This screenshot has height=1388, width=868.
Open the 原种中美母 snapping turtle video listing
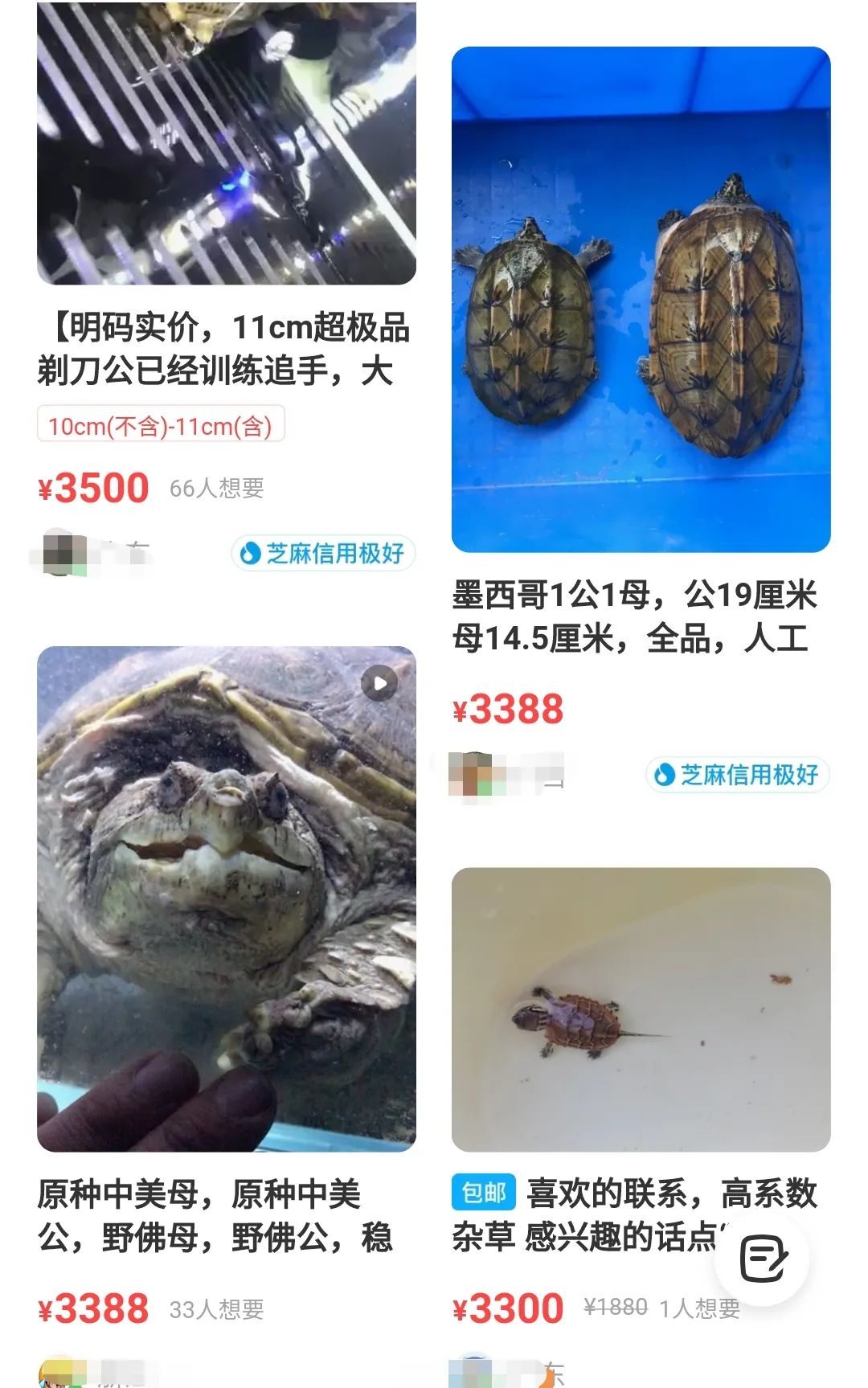pos(226,898)
